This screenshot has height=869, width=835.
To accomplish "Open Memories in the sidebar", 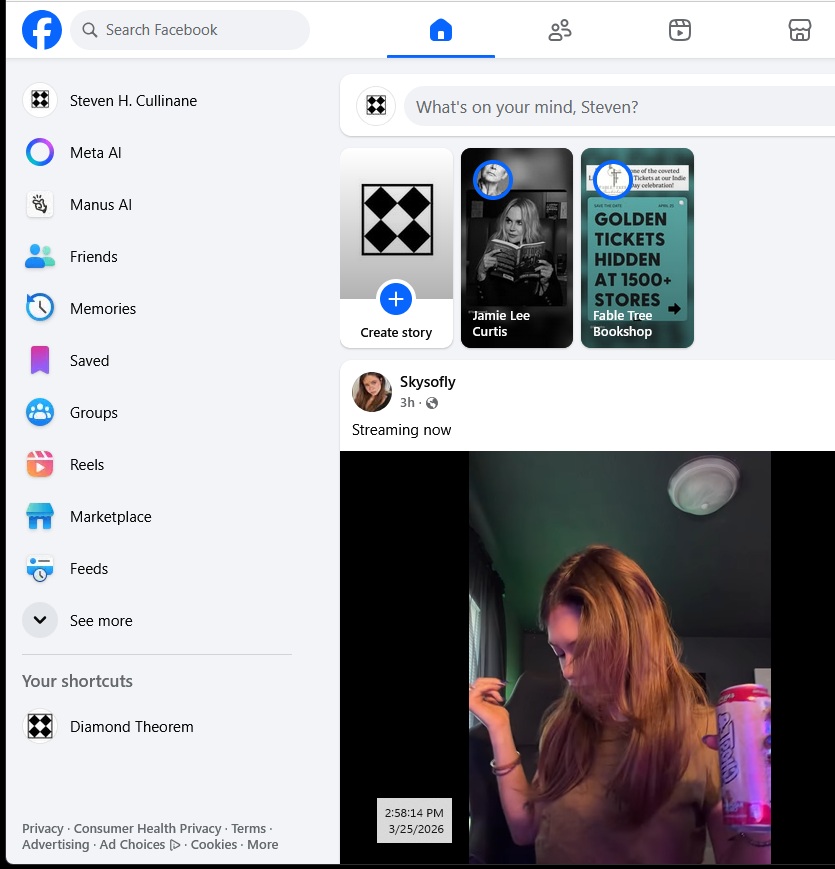I will (102, 309).
